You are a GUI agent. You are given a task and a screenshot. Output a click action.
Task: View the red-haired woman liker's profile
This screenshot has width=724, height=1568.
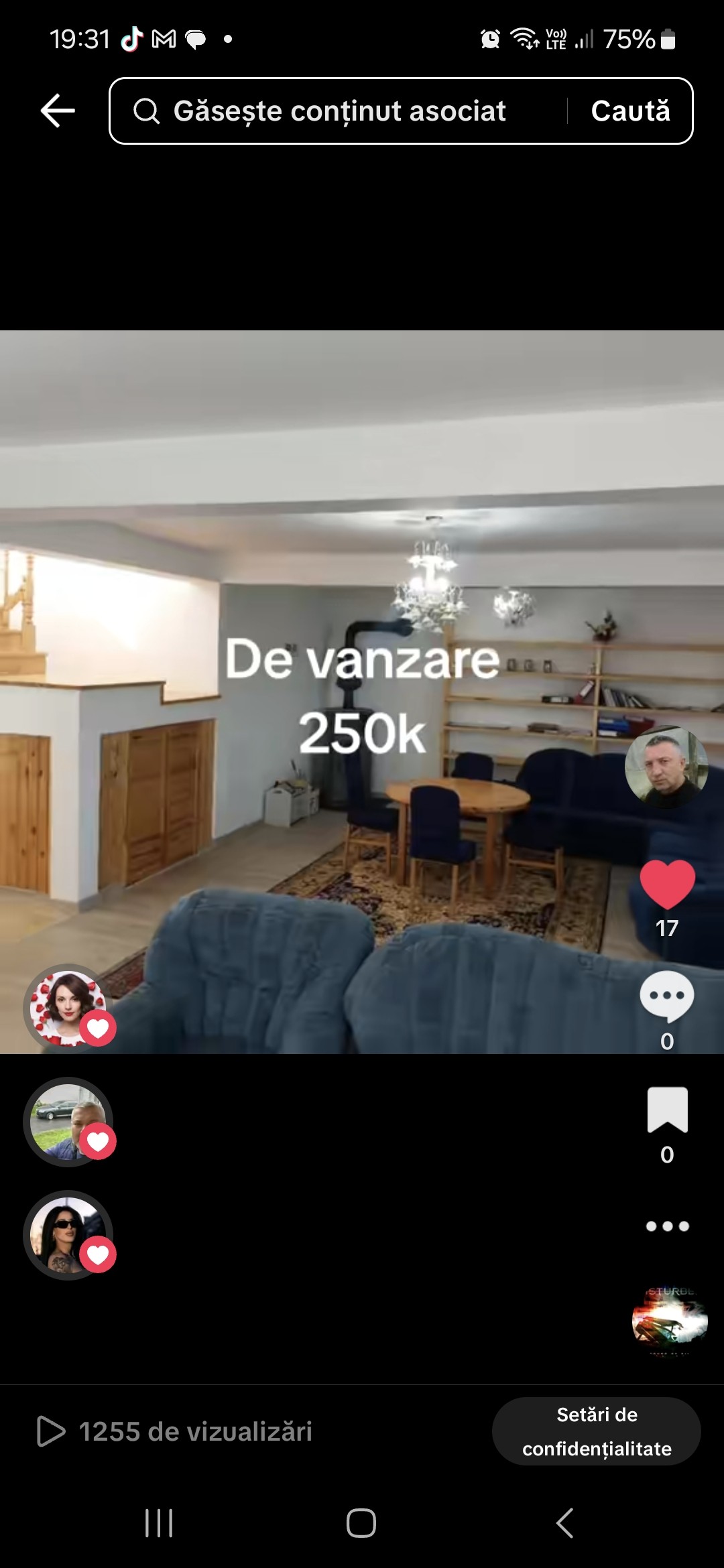point(68,1007)
